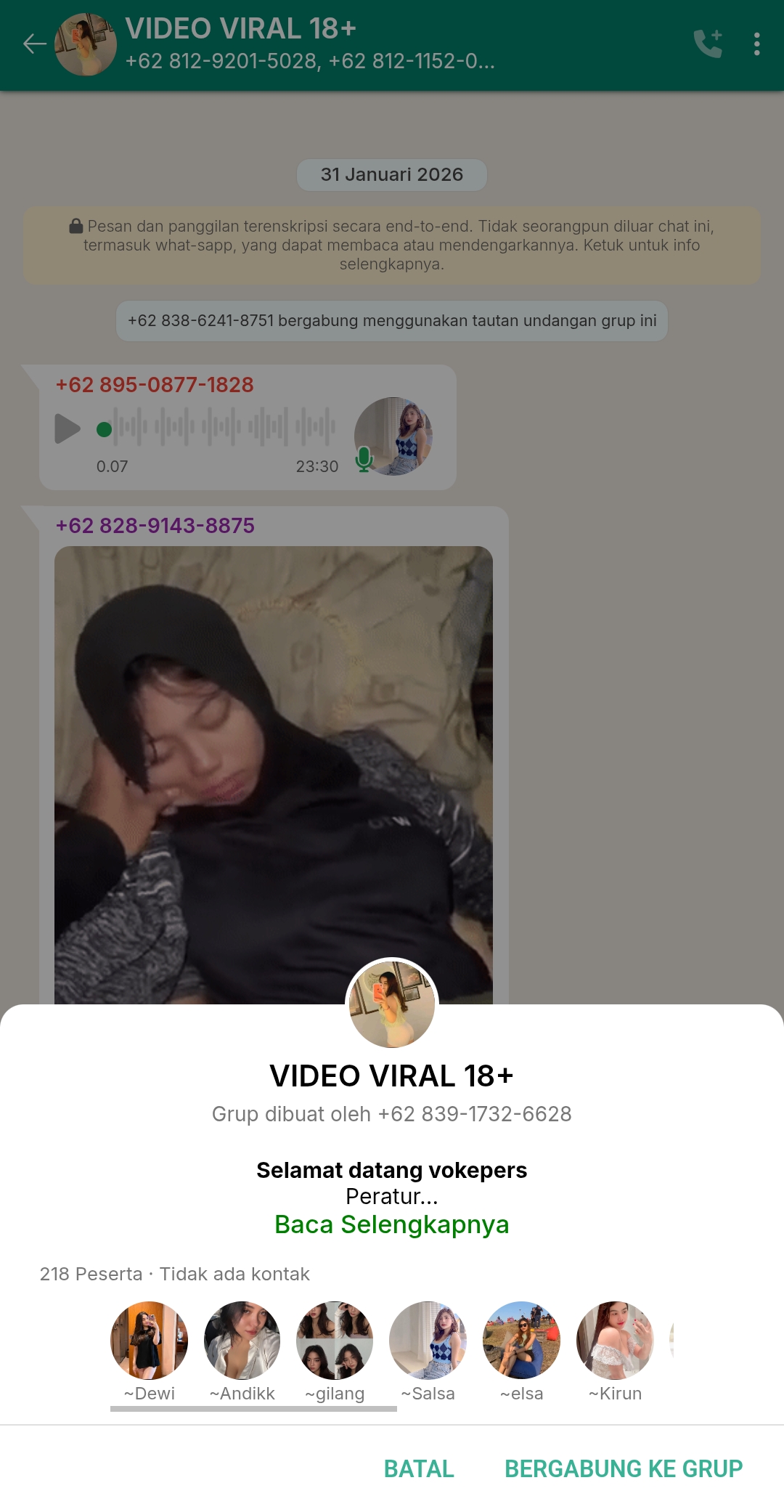Check participant elsa's avatar
Viewport: 784px width, 1512px height.
pos(521,1340)
